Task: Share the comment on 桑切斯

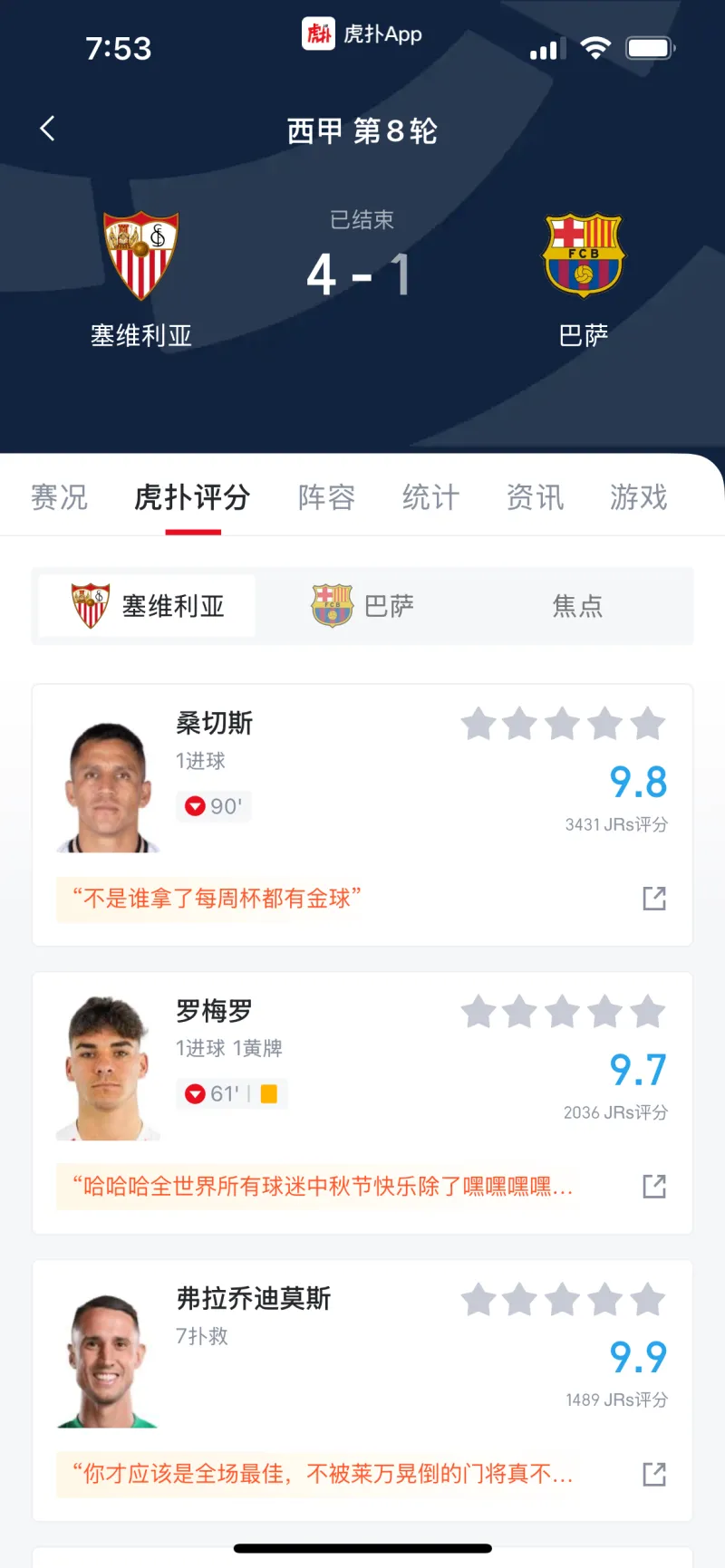Action: [654, 899]
